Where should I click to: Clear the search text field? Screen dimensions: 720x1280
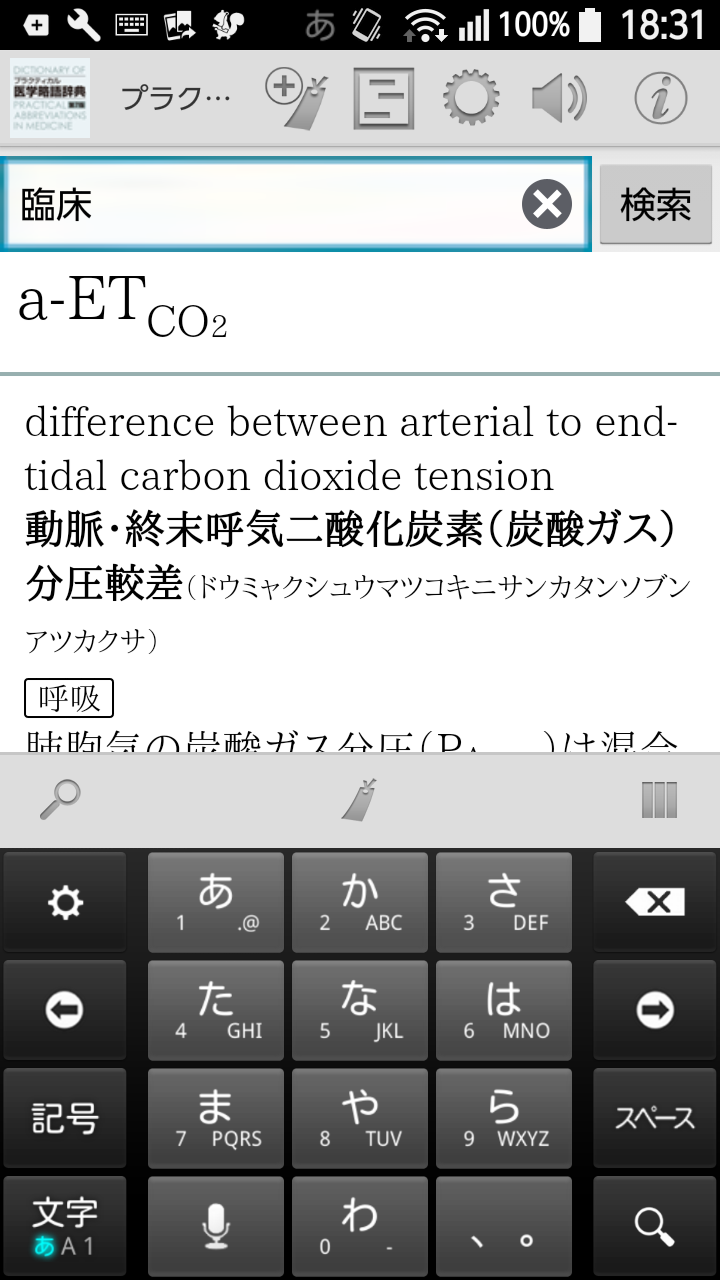pyautogui.click(x=547, y=204)
